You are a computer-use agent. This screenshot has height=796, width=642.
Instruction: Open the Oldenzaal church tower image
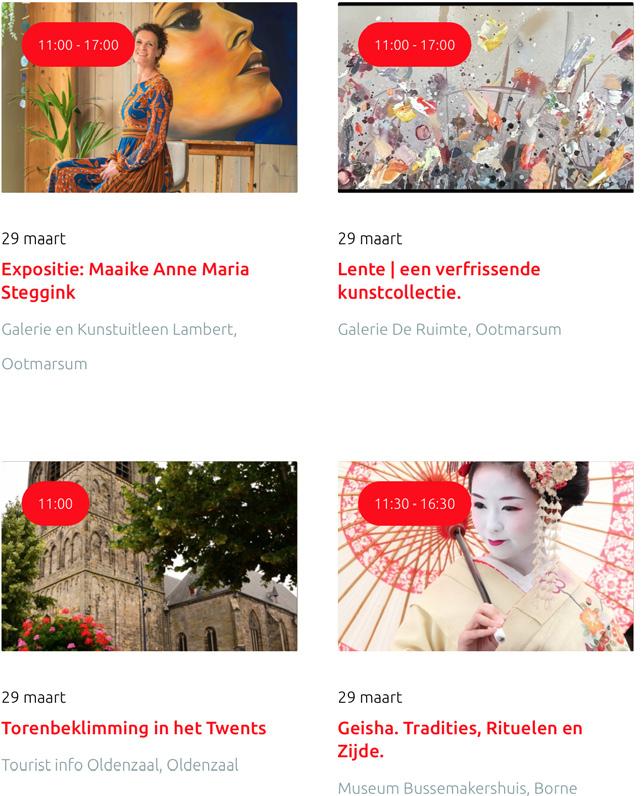click(x=150, y=570)
